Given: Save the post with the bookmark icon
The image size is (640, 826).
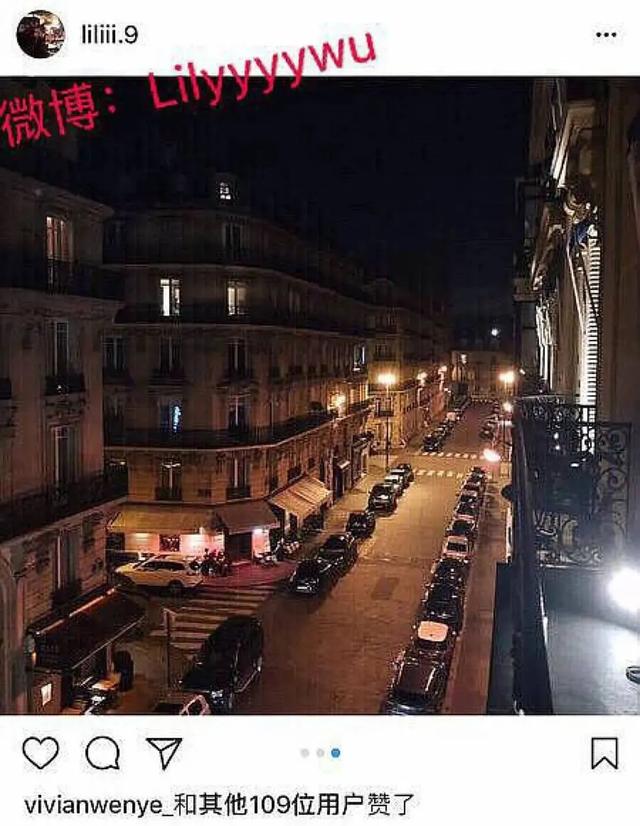Looking at the screenshot, I should pos(604,752).
